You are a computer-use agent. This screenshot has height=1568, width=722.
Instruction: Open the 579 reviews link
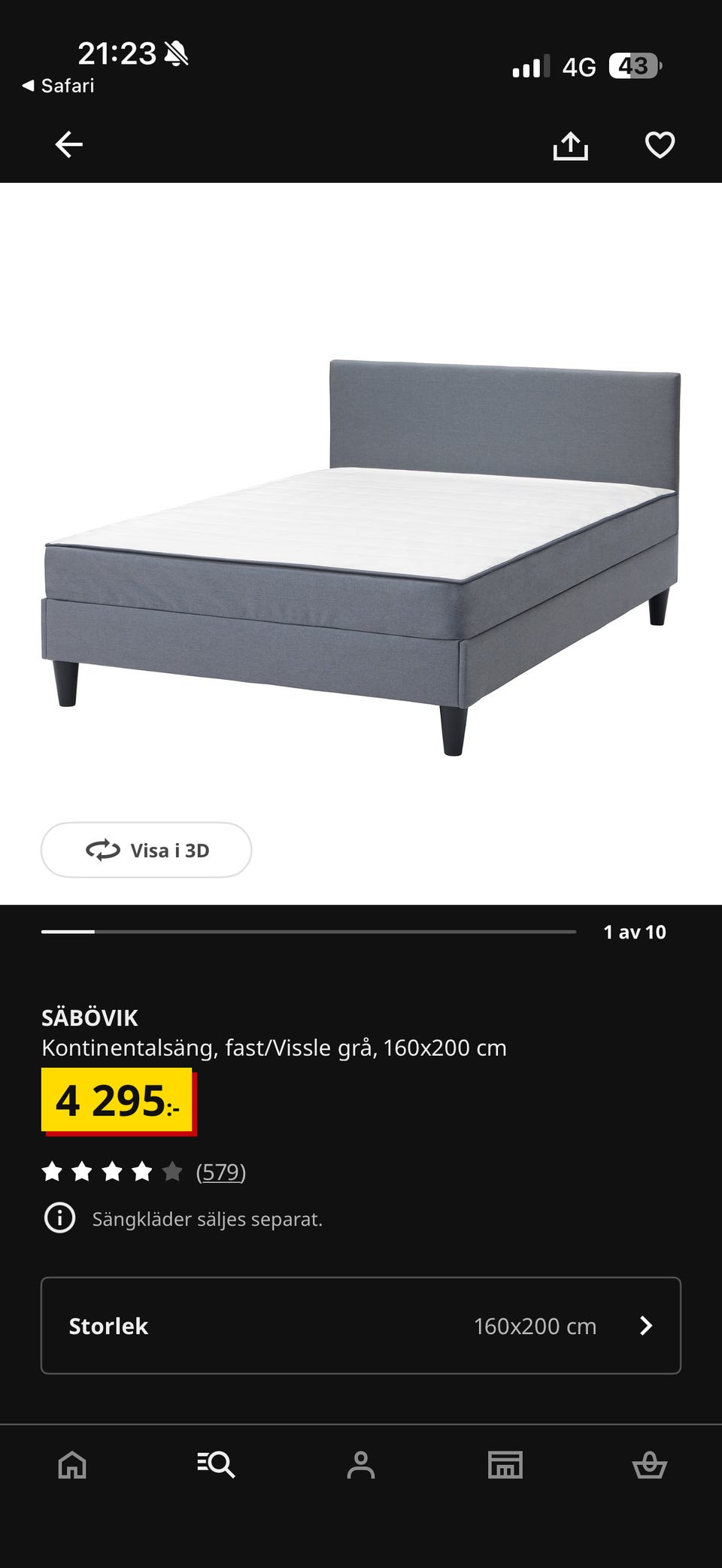point(221,1172)
